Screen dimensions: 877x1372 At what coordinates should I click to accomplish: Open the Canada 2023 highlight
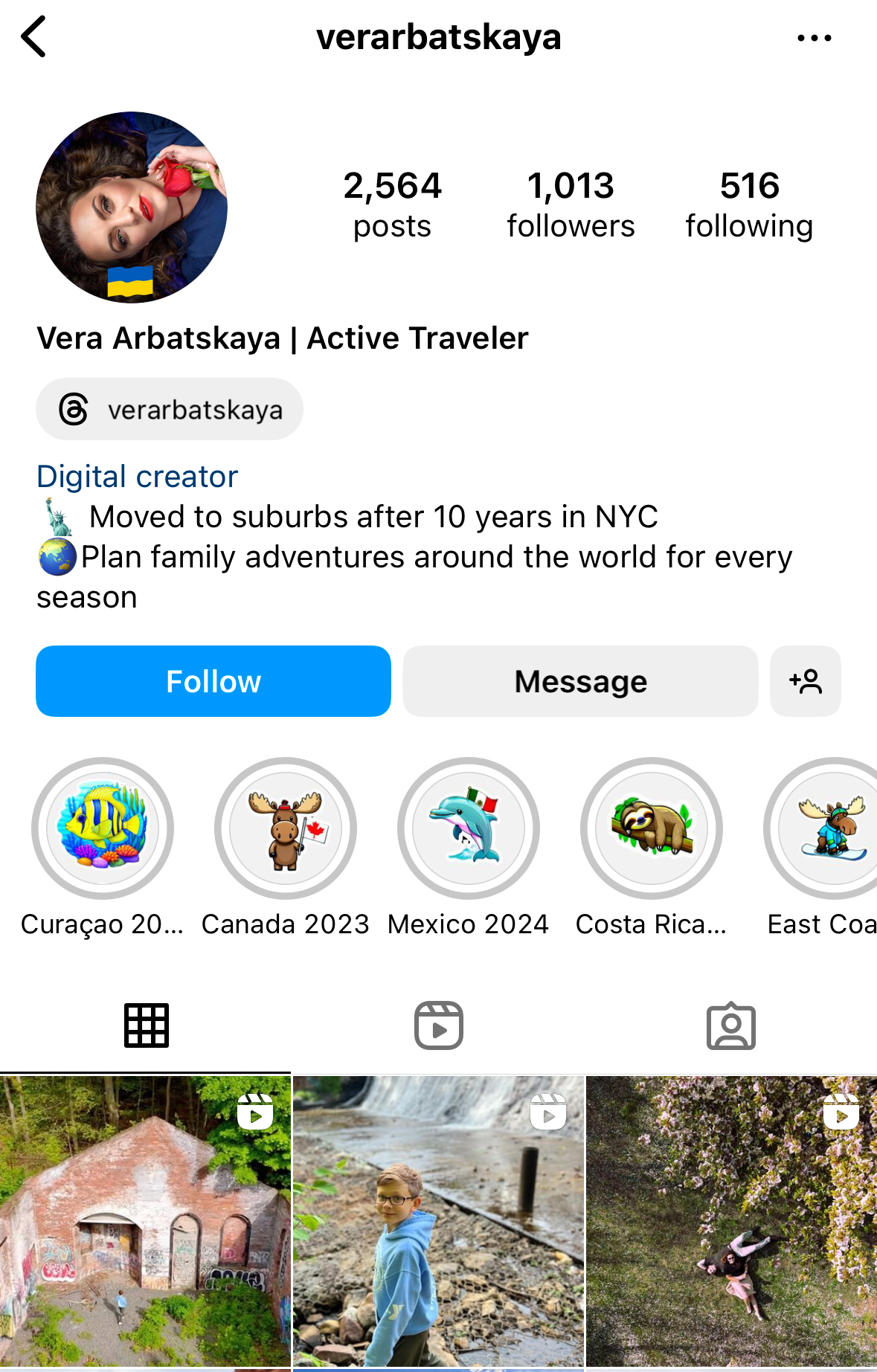pos(286,828)
